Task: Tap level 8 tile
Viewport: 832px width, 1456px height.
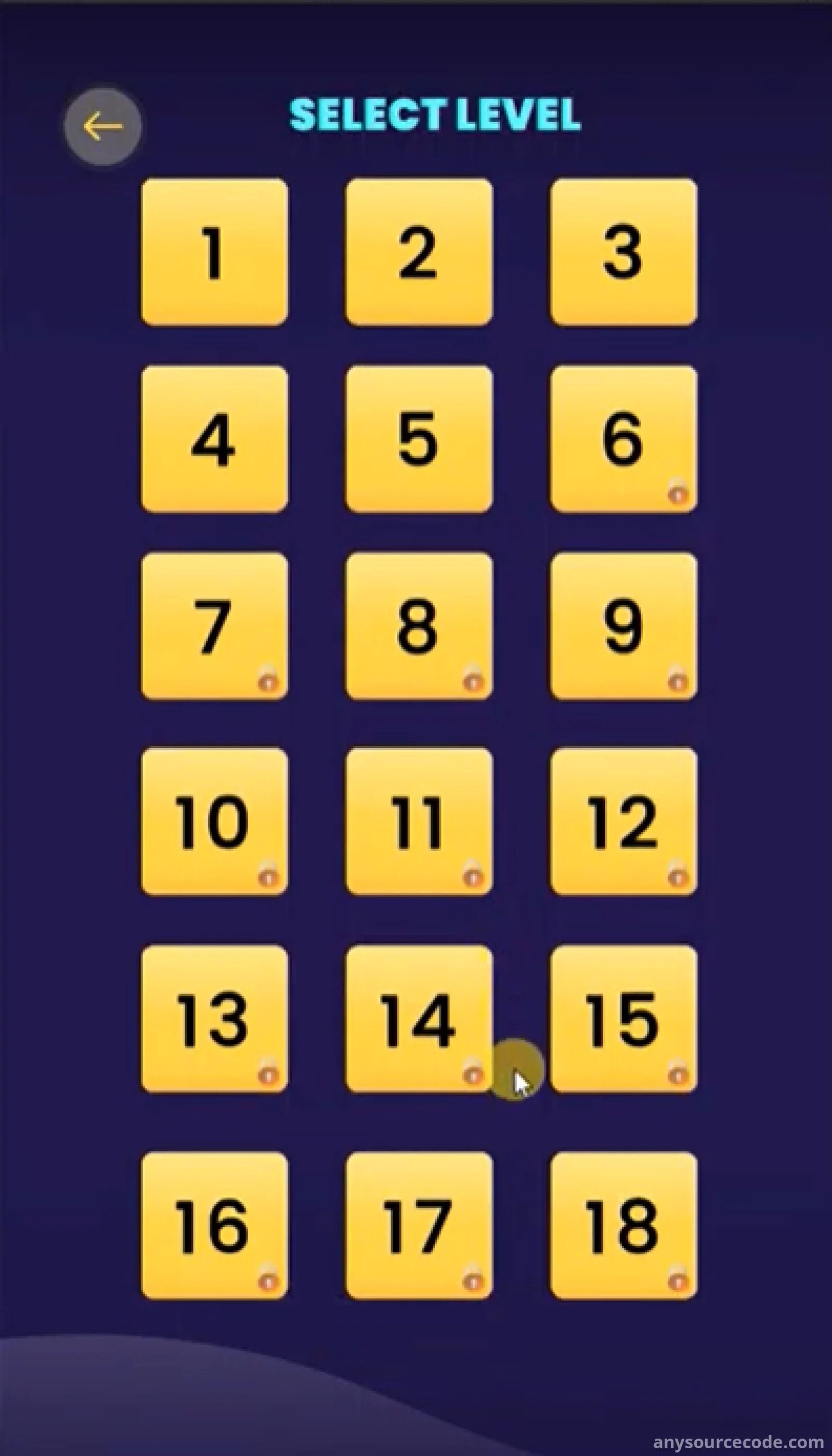Action: point(419,626)
